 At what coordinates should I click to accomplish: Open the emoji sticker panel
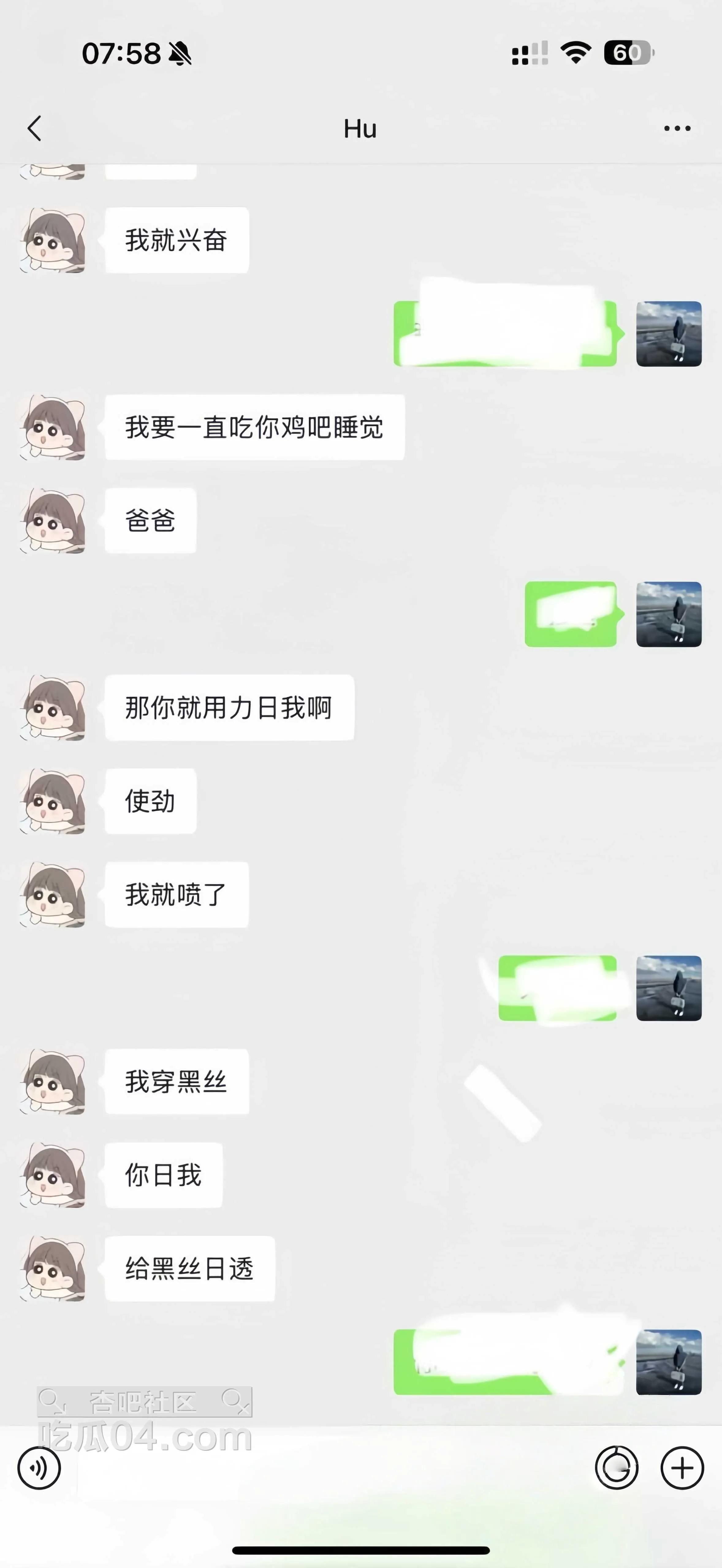pyautogui.click(x=616, y=1468)
